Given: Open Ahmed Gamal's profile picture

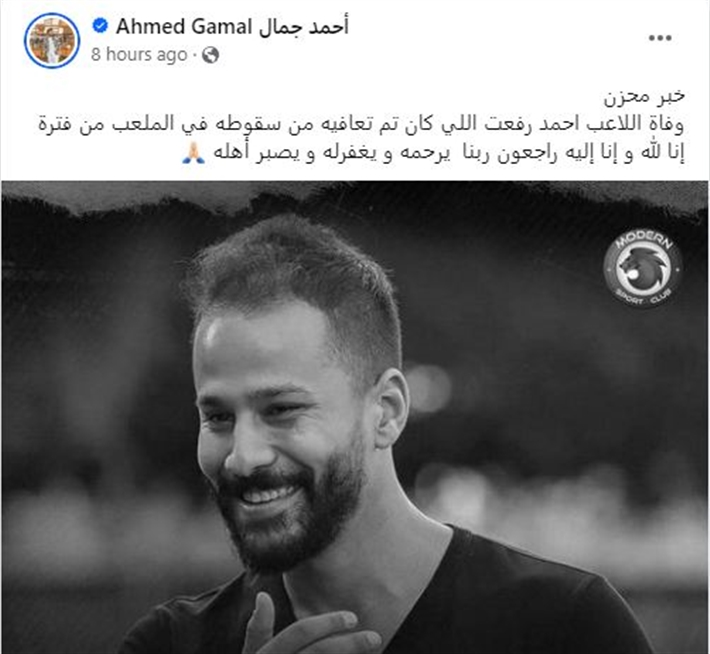Looking at the screenshot, I should (x=51, y=40).
